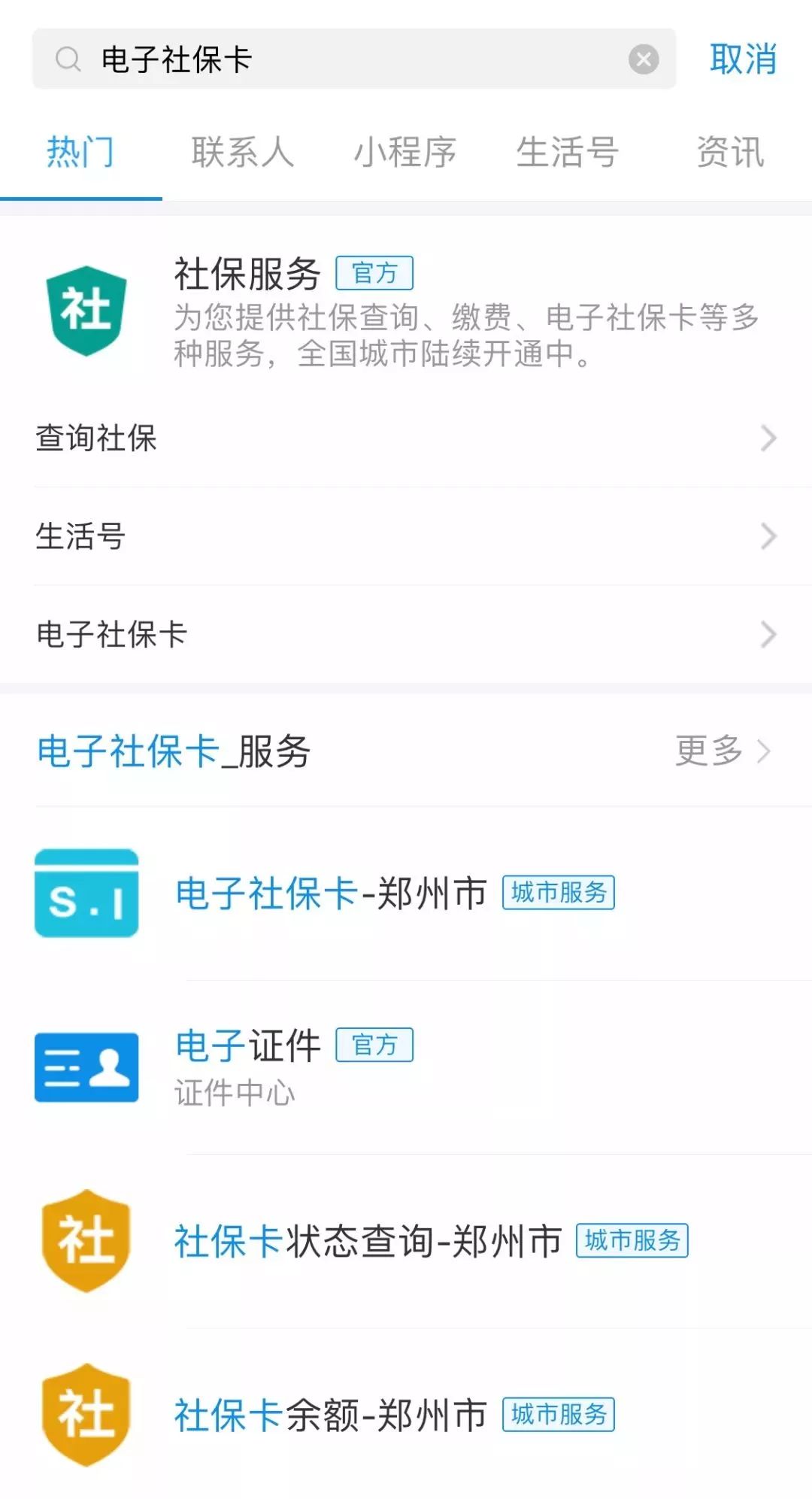Switch to the 资讯 tab

[x=730, y=153]
